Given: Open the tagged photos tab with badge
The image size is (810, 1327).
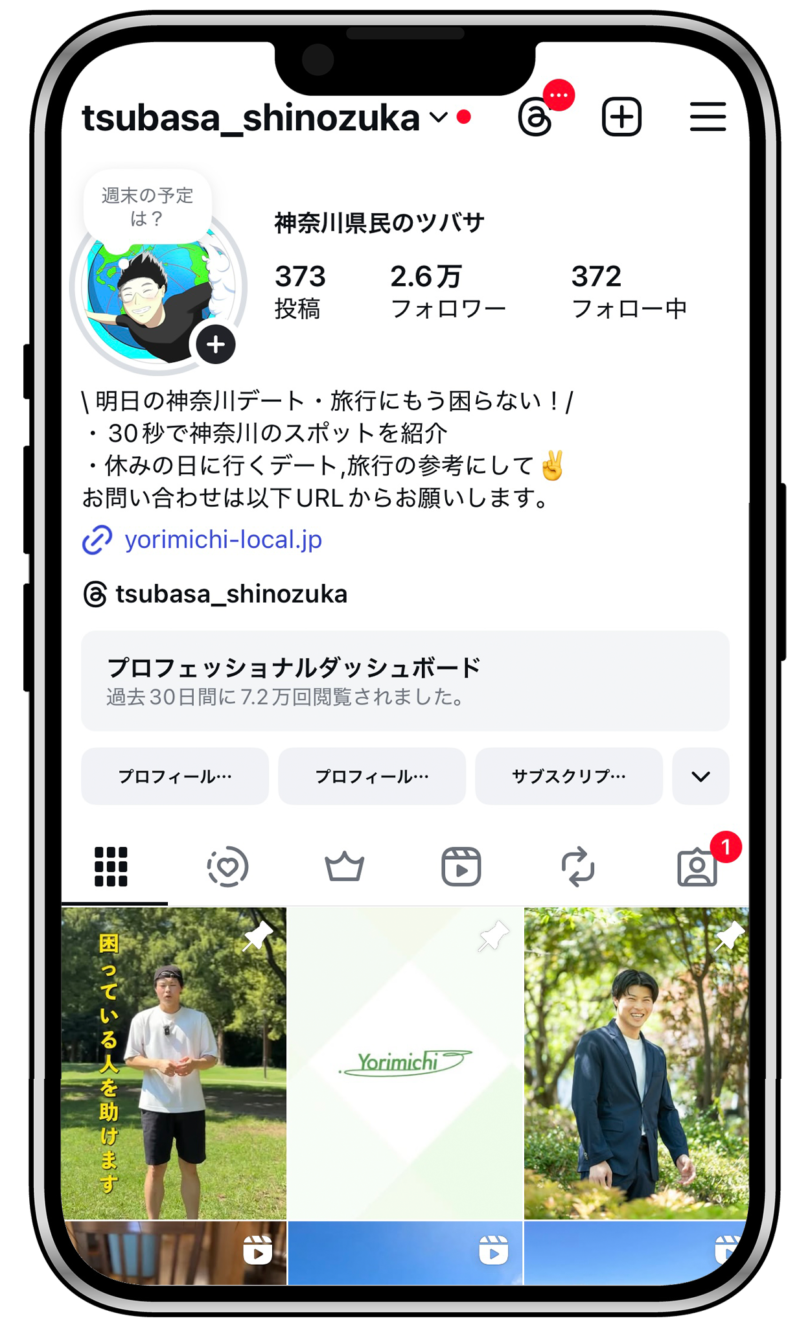Looking at the screenshot, I should pyautogui.click(x=697, y=866).
